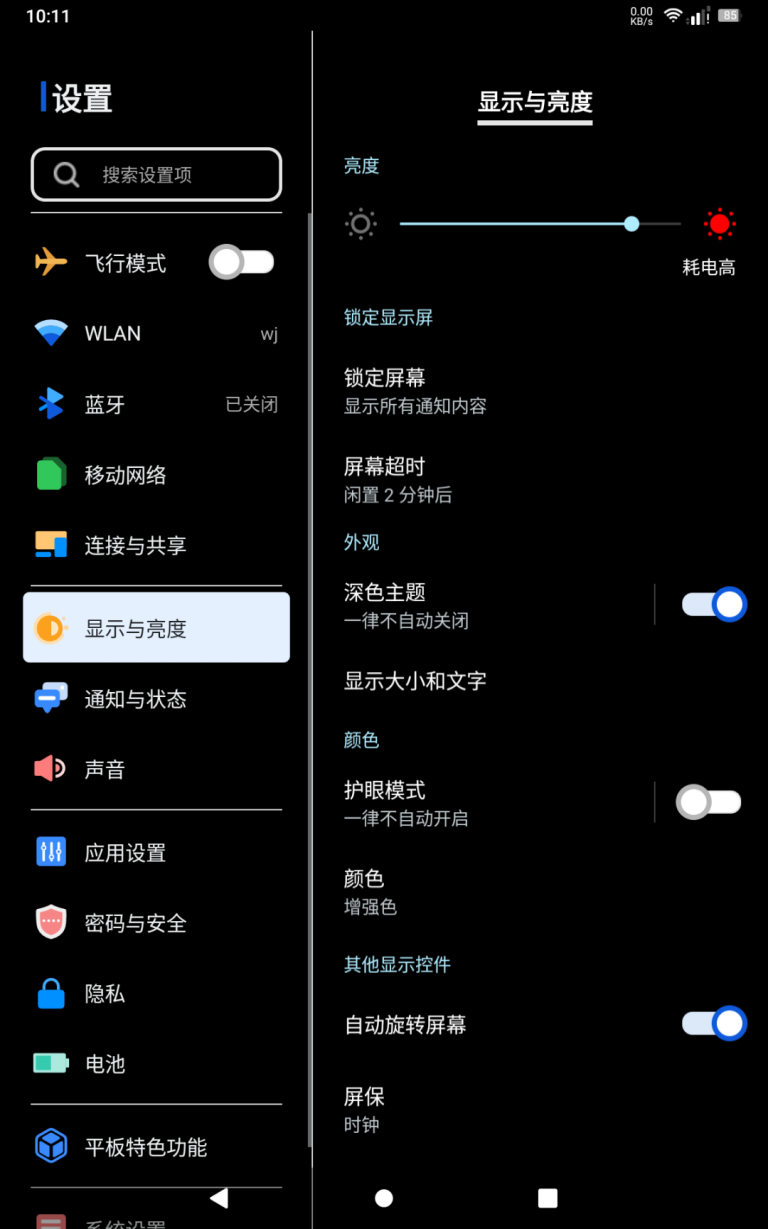Open 电池 battery settings
This screenshot has width=768, height=1229.
(156, 1064)
